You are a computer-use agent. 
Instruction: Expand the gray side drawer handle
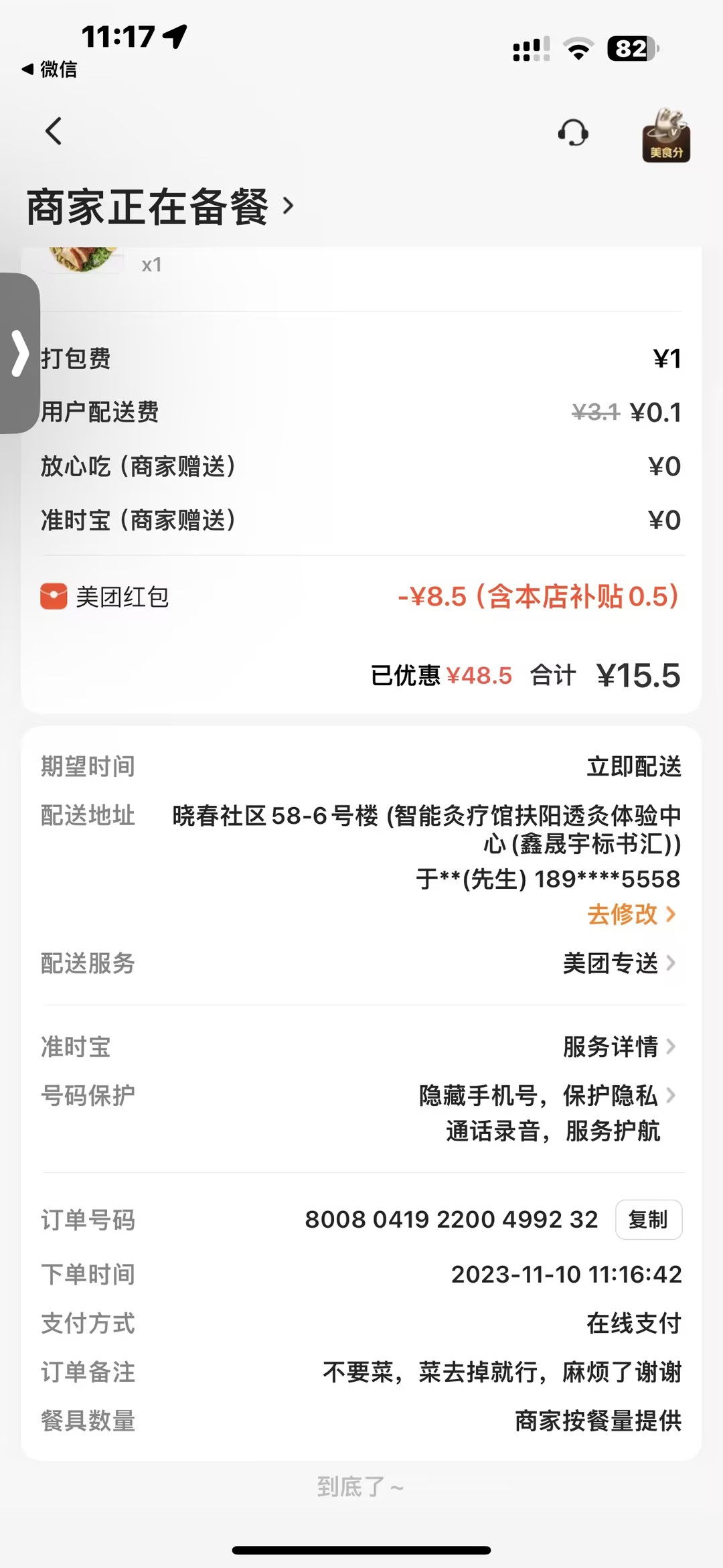[x=20, y=353]
